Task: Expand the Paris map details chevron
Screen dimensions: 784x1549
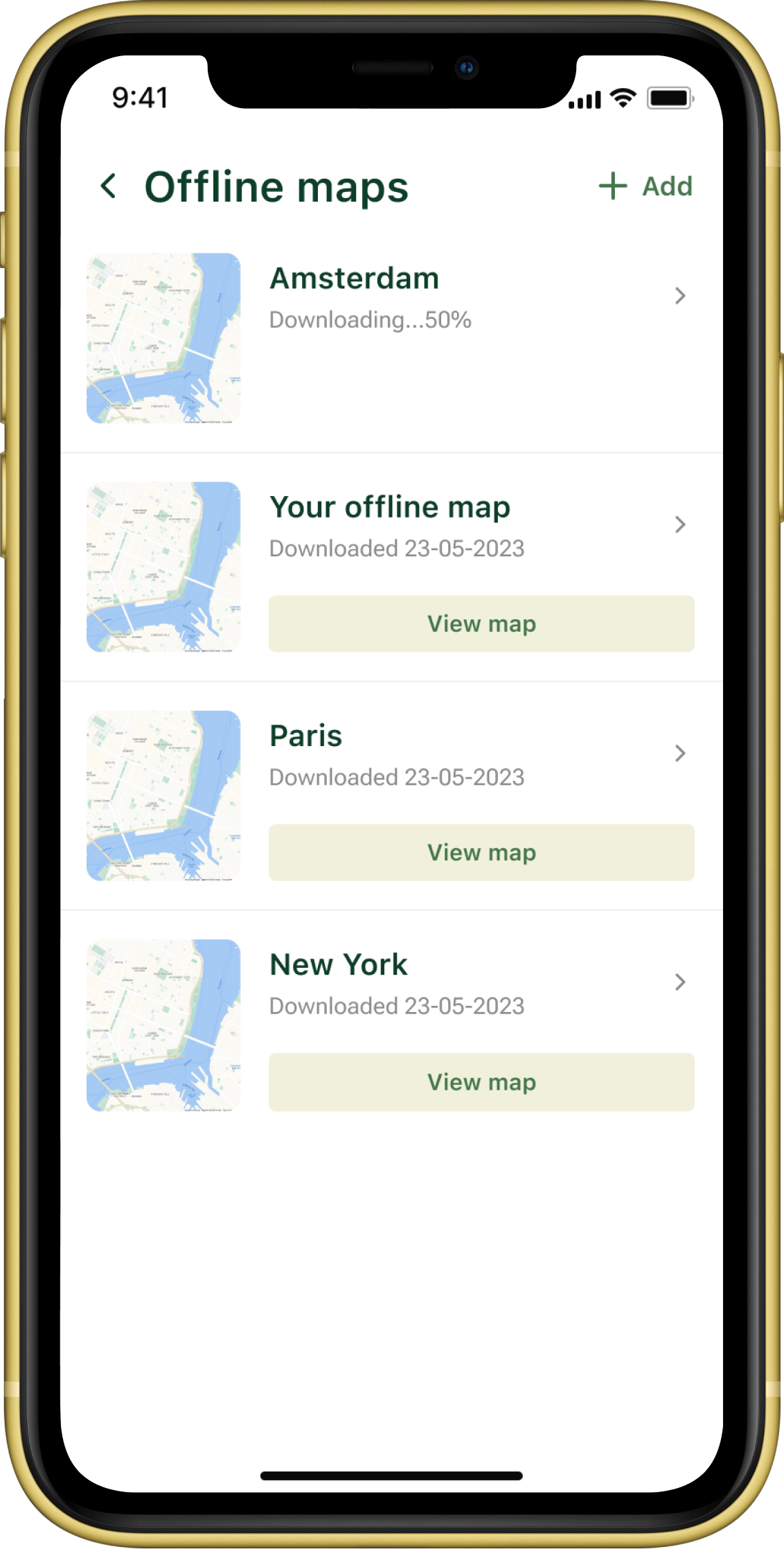Action: pos(679,753)
